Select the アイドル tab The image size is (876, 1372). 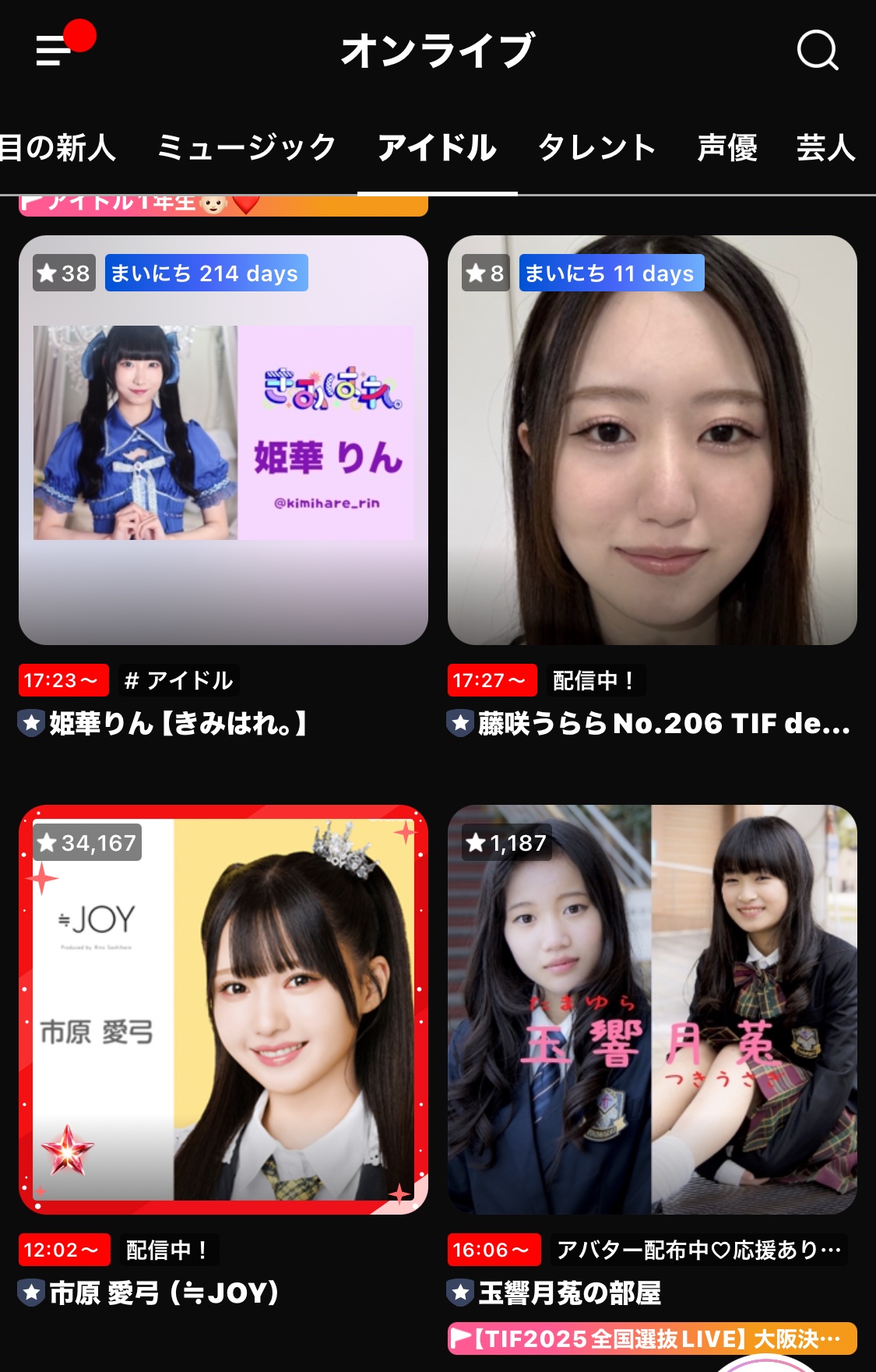[x=437, y=147]
